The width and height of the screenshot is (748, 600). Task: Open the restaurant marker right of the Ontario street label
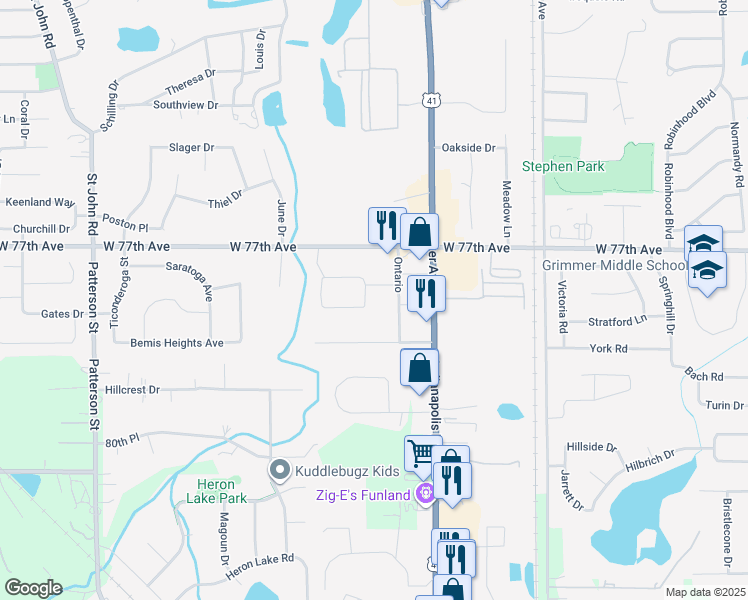[x=426, y=298]
